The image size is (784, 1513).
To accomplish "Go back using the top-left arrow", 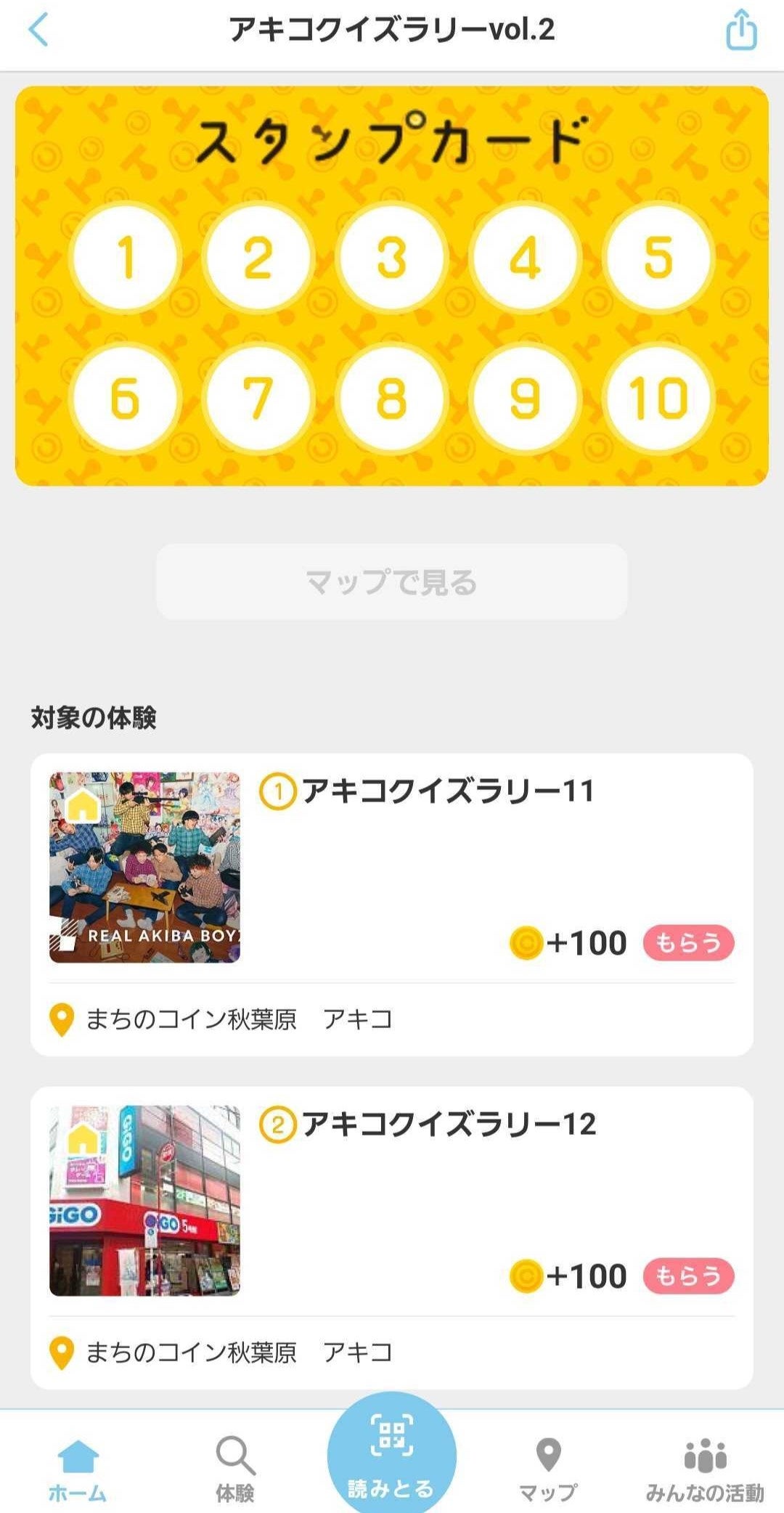I will (x=38, y=30).
